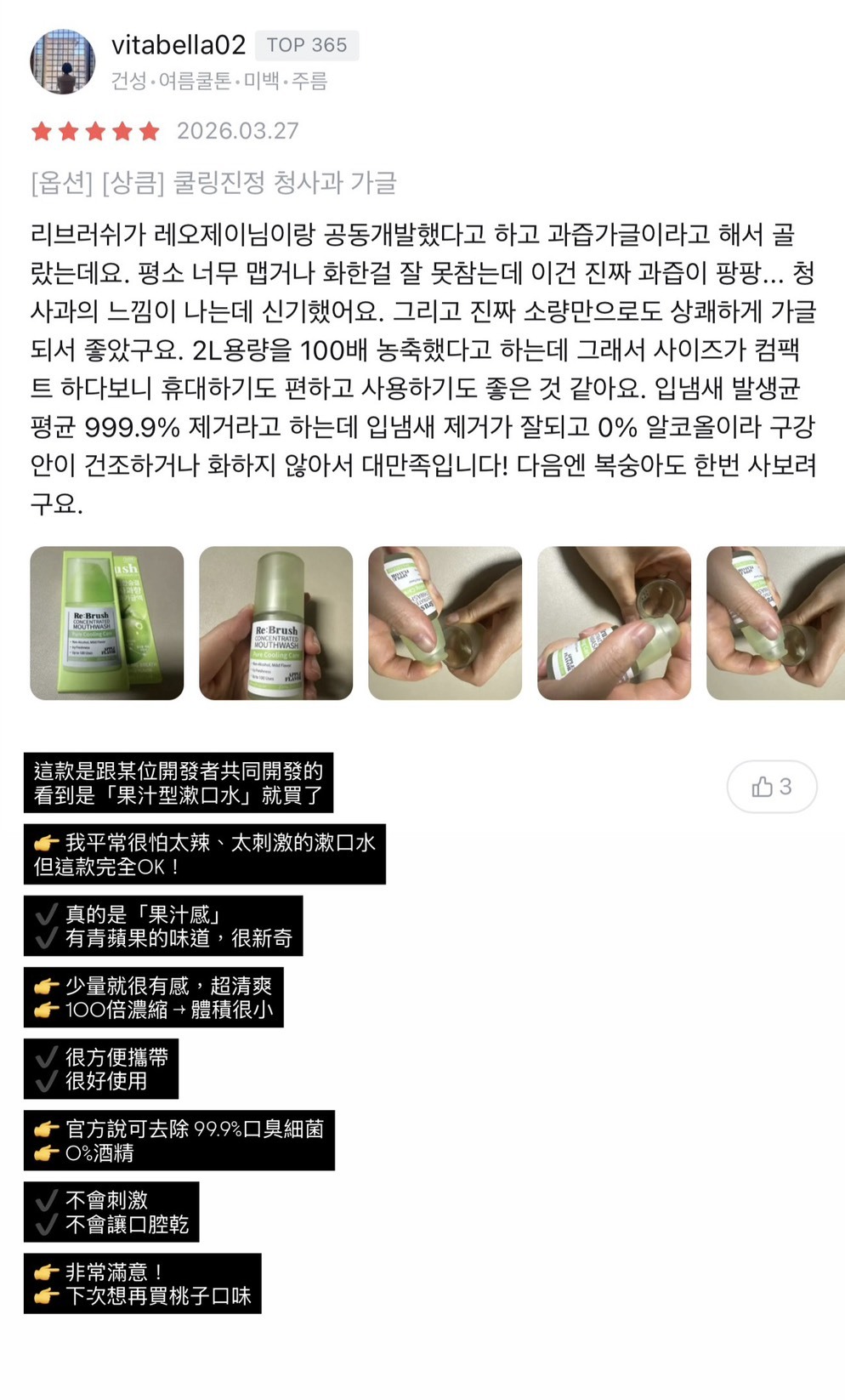Open the partially visible fifth review photo
Viewport: 845px width, 1400px height.
point(775,623)
